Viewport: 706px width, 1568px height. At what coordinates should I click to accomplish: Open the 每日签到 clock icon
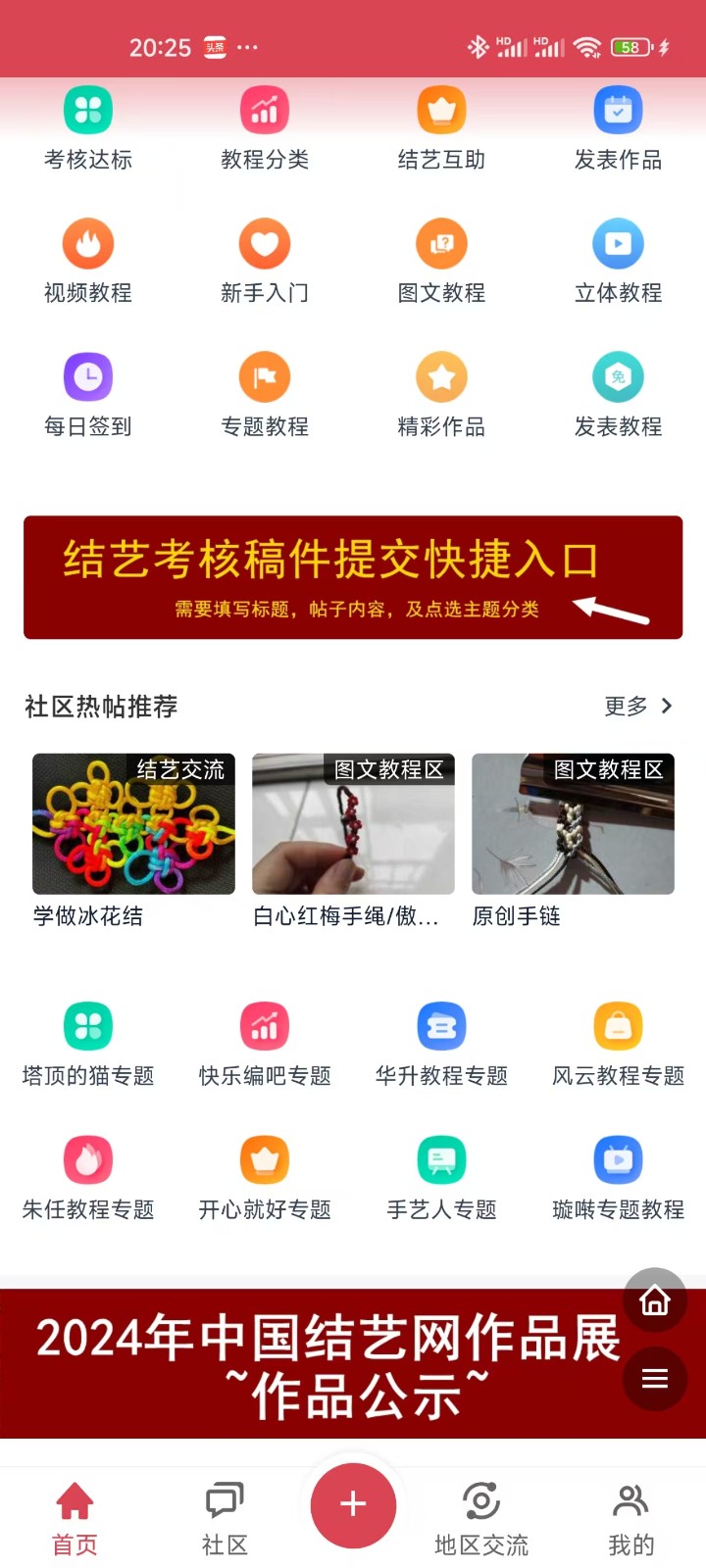tap(88, 375)
